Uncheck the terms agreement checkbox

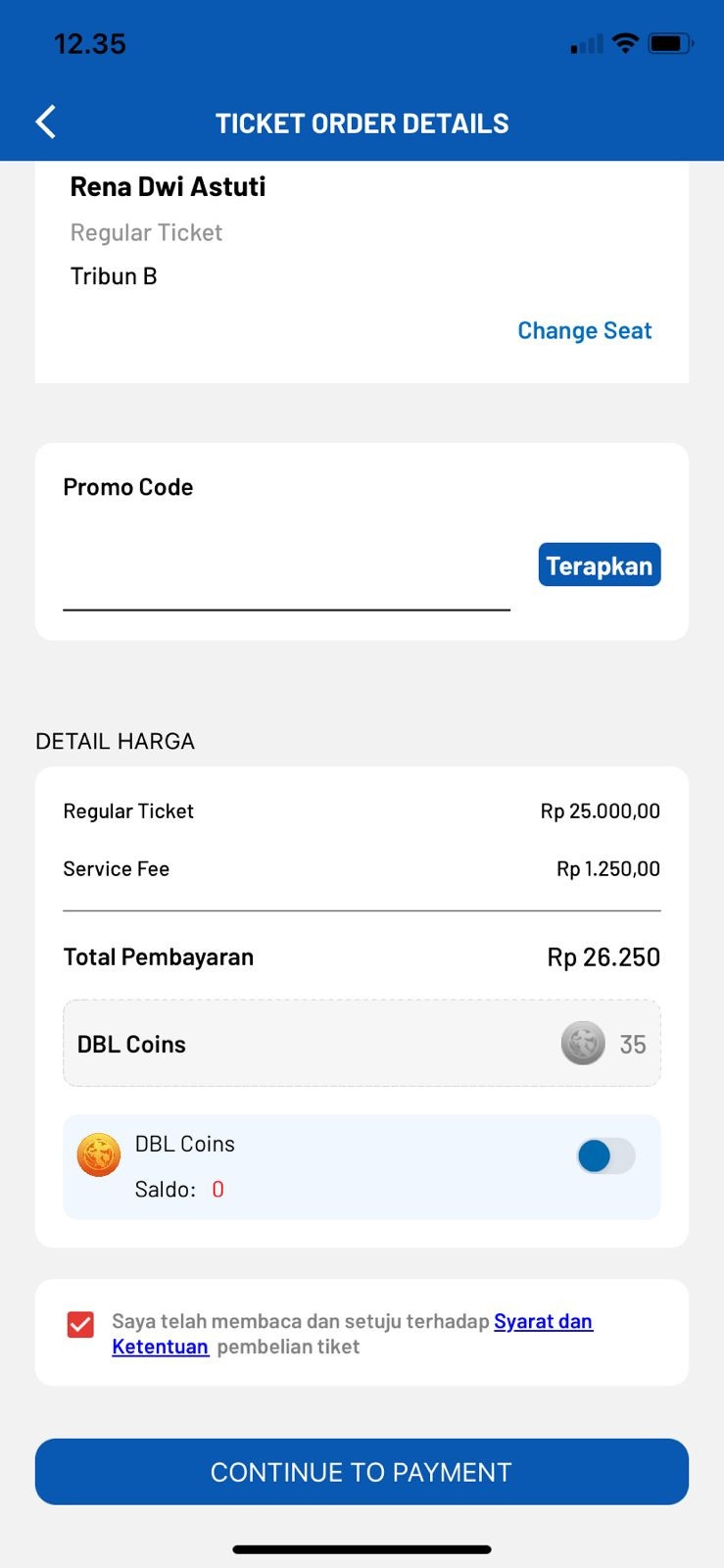coord(80,1325)
